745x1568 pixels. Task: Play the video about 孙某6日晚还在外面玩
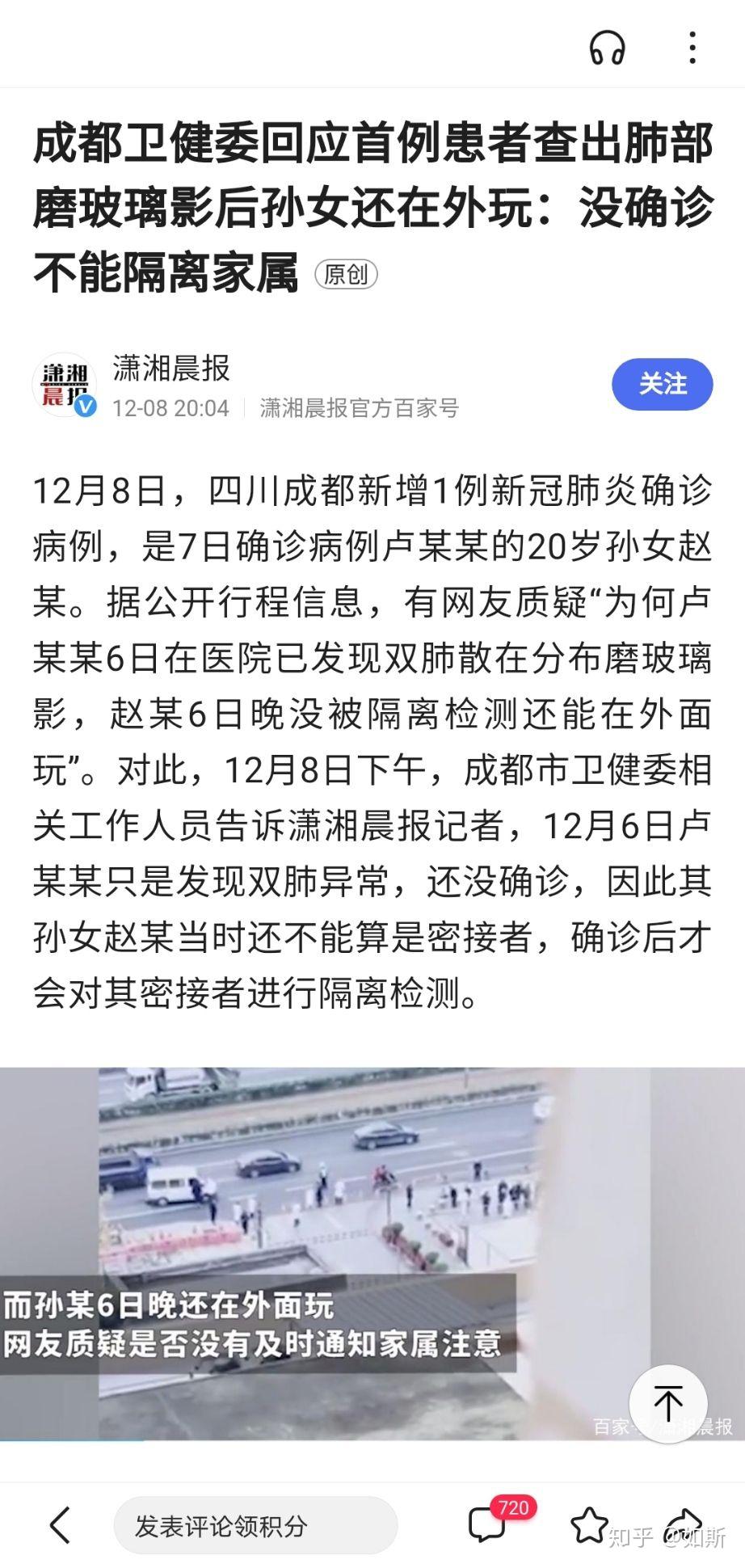(372, 1253)
